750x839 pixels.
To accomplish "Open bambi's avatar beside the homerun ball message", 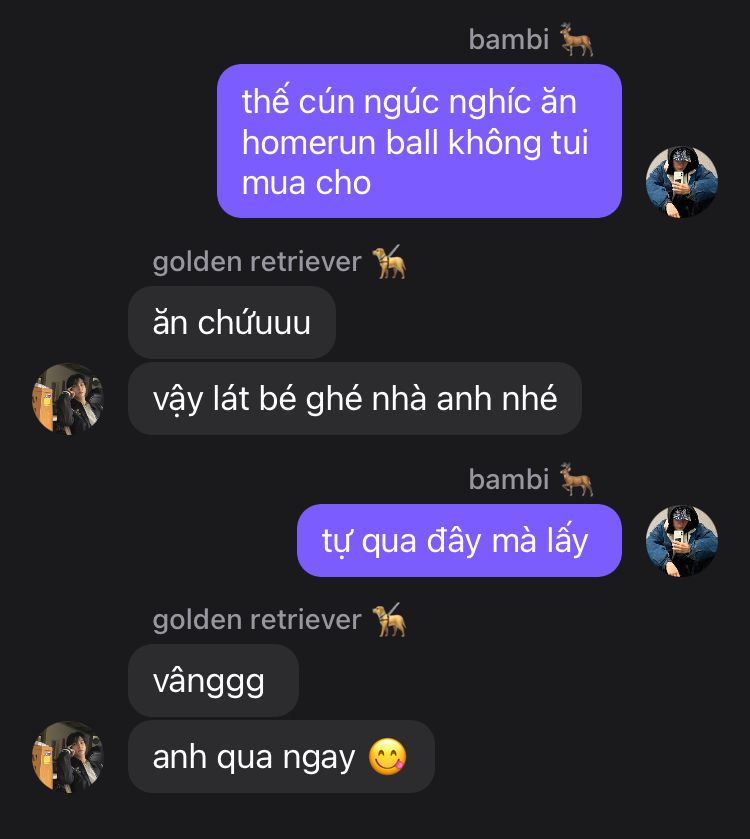I will 682,182.
